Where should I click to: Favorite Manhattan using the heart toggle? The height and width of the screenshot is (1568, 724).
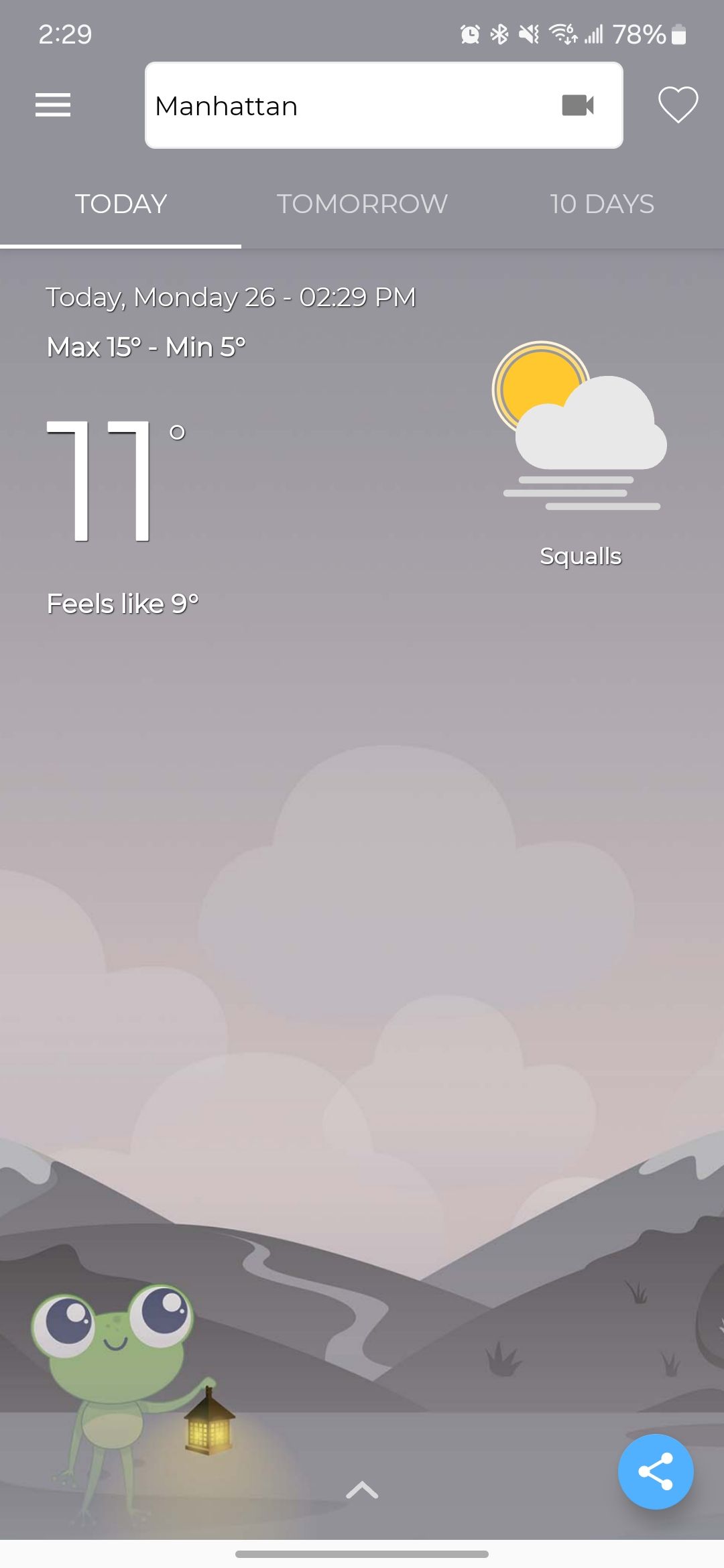pos(678,105)
